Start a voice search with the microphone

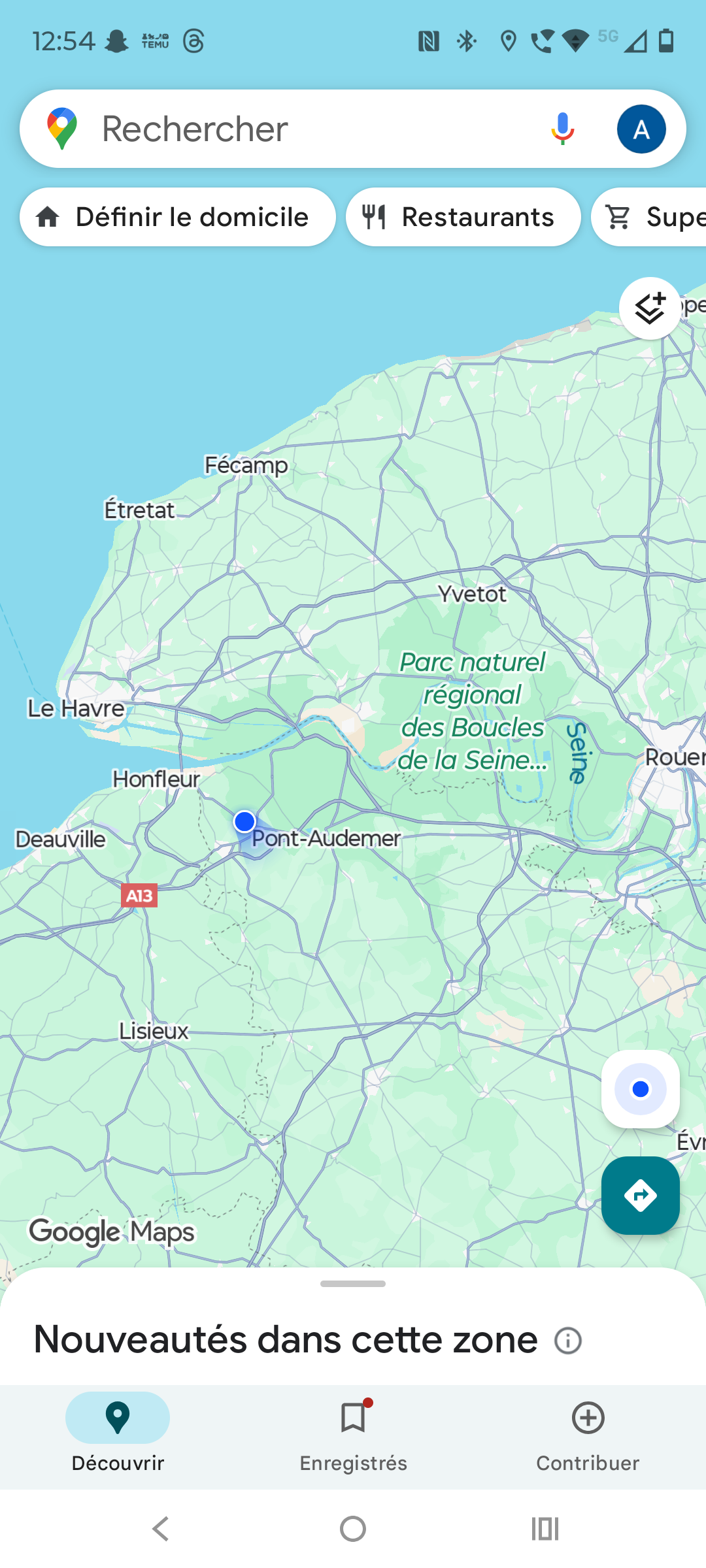(x=562, y=129)
